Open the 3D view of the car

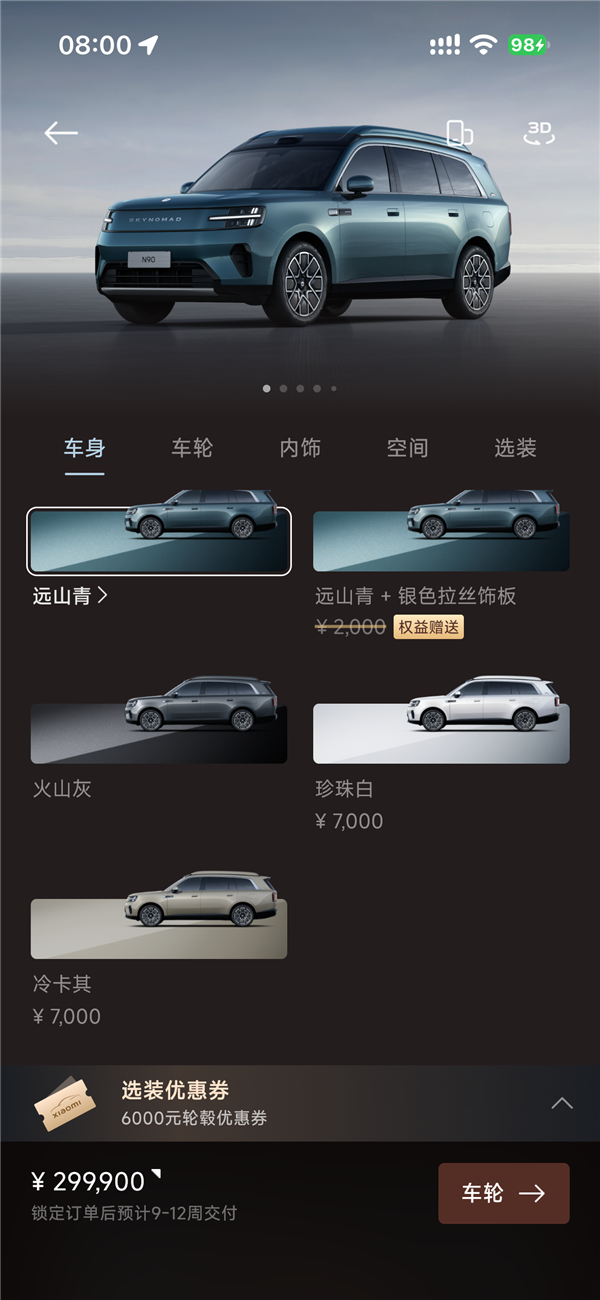coord(539,133)
